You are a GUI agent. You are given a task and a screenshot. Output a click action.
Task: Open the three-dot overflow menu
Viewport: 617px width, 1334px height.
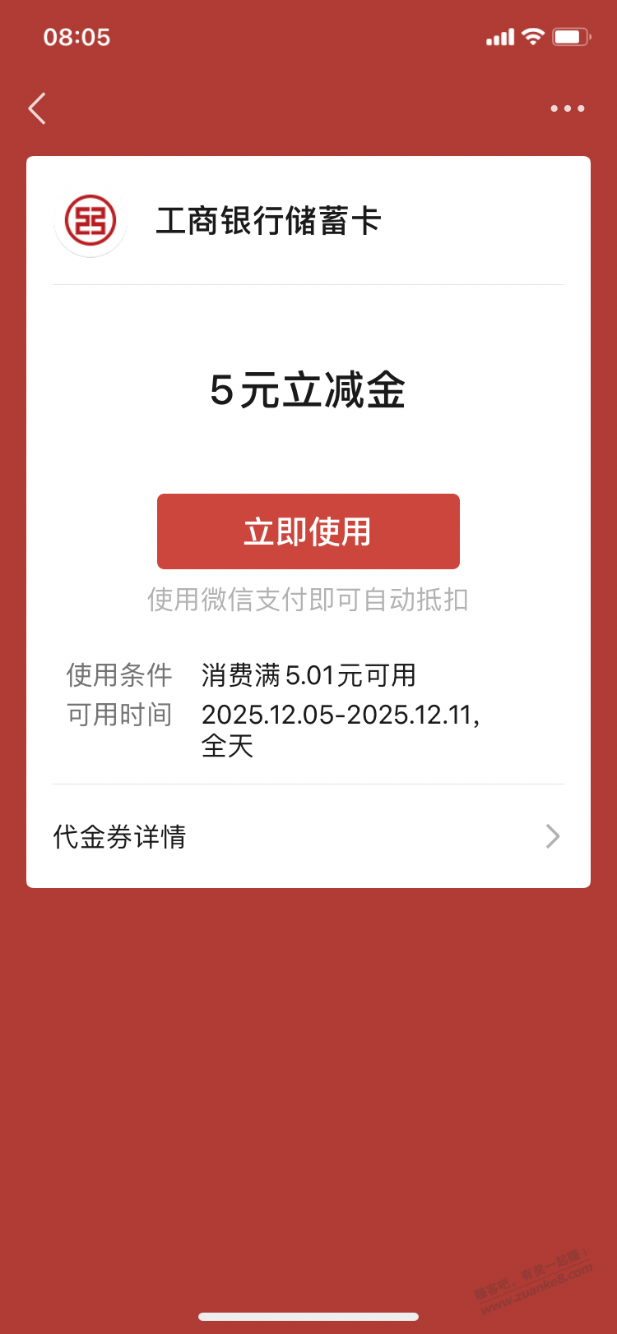567,108
